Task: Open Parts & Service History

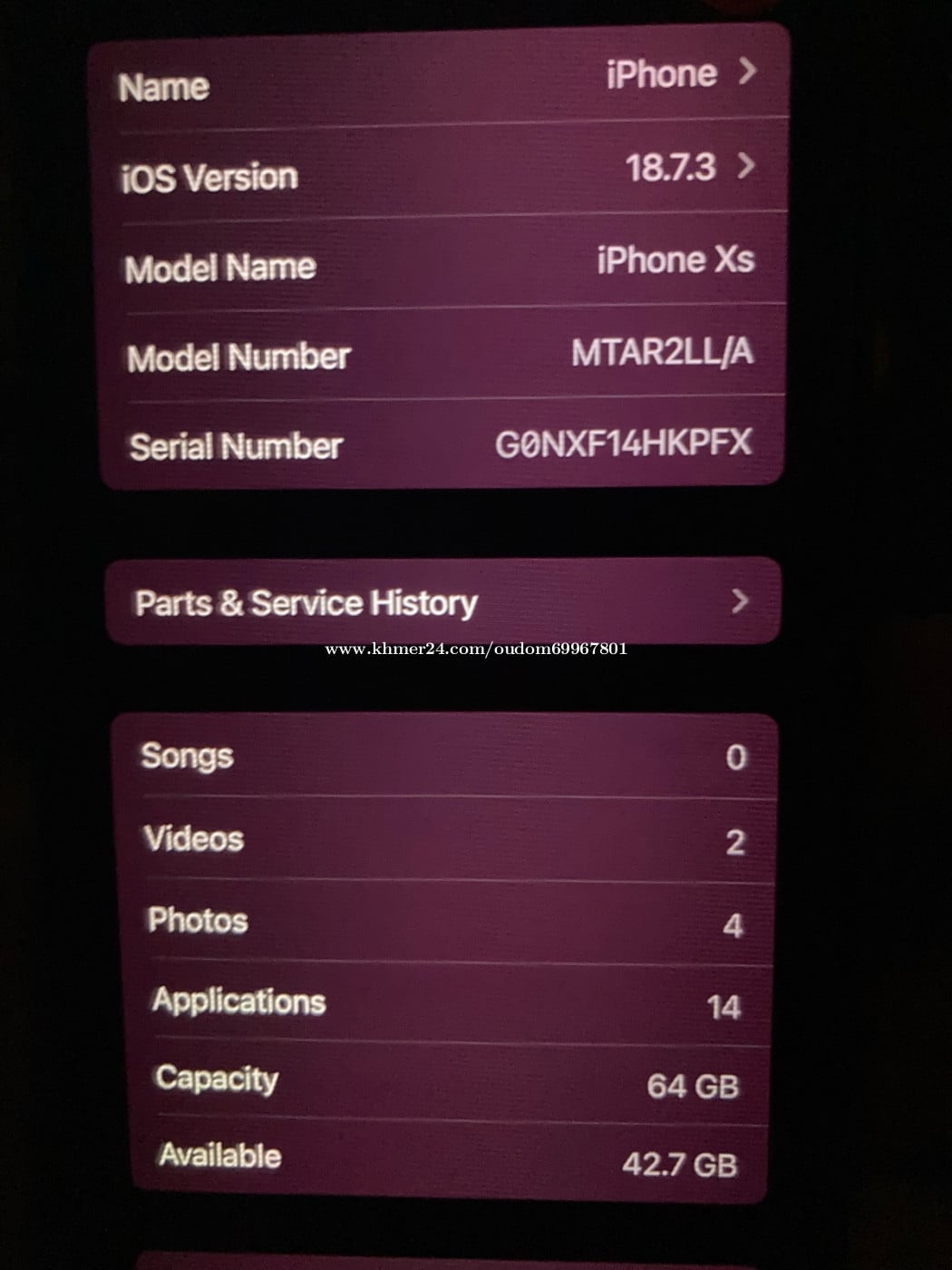Action: click(x=442, y=602)
